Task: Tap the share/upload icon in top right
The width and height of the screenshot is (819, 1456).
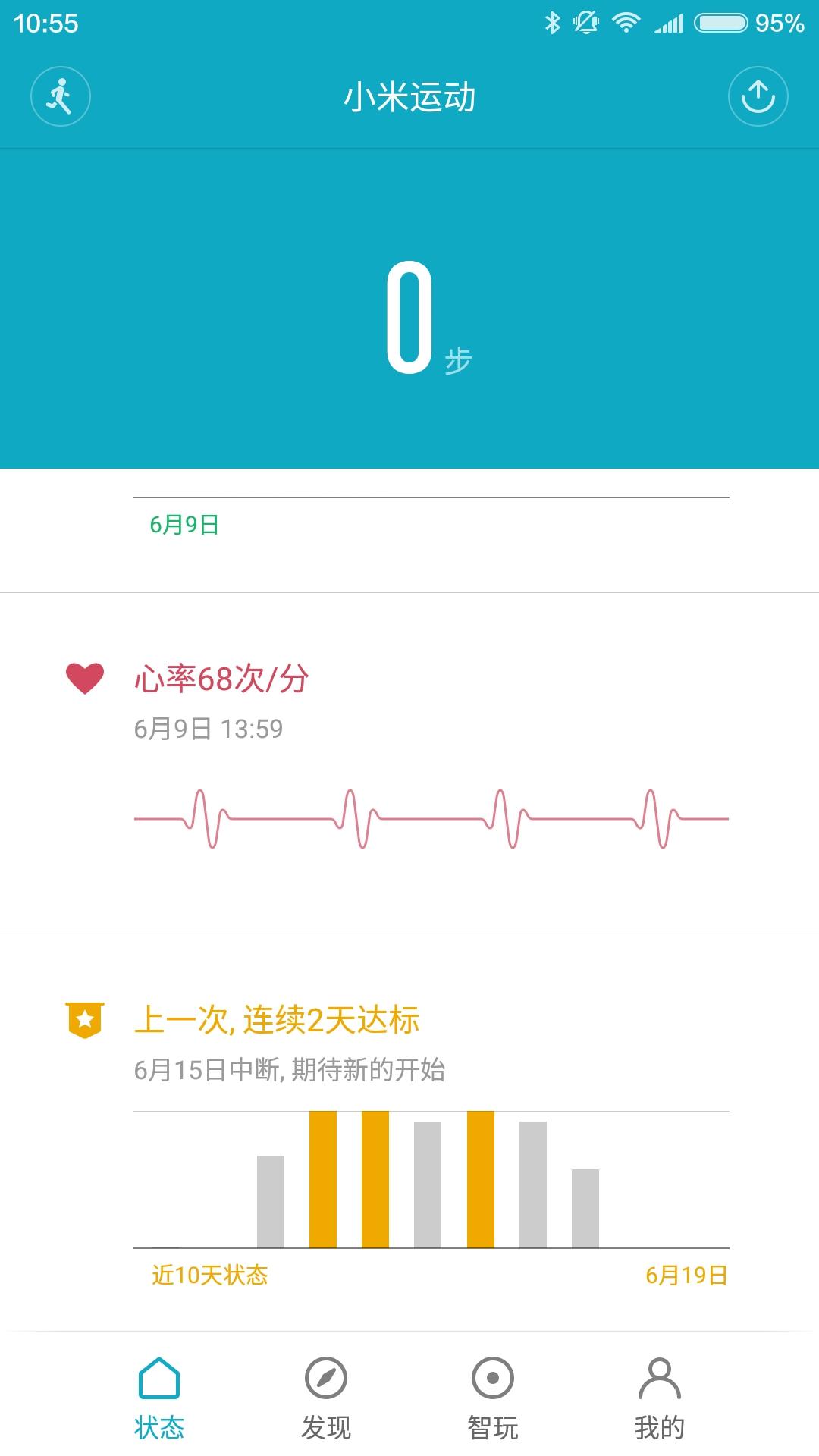Action: coord(758,96)
